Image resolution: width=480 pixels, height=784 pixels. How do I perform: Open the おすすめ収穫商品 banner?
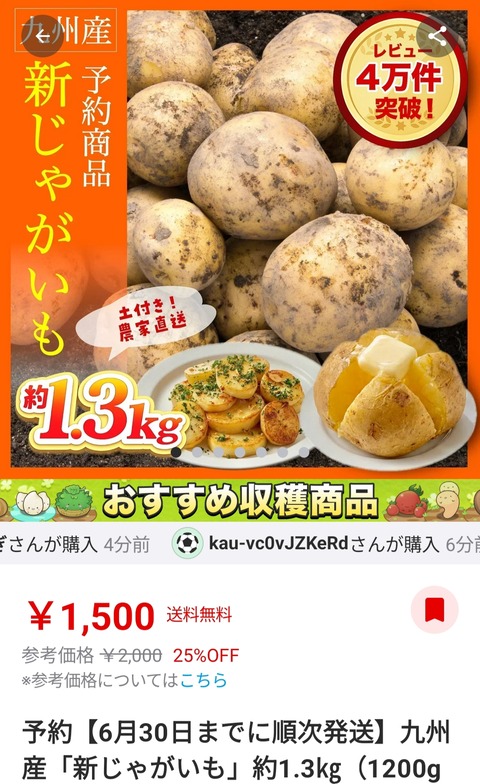point(240,500)
